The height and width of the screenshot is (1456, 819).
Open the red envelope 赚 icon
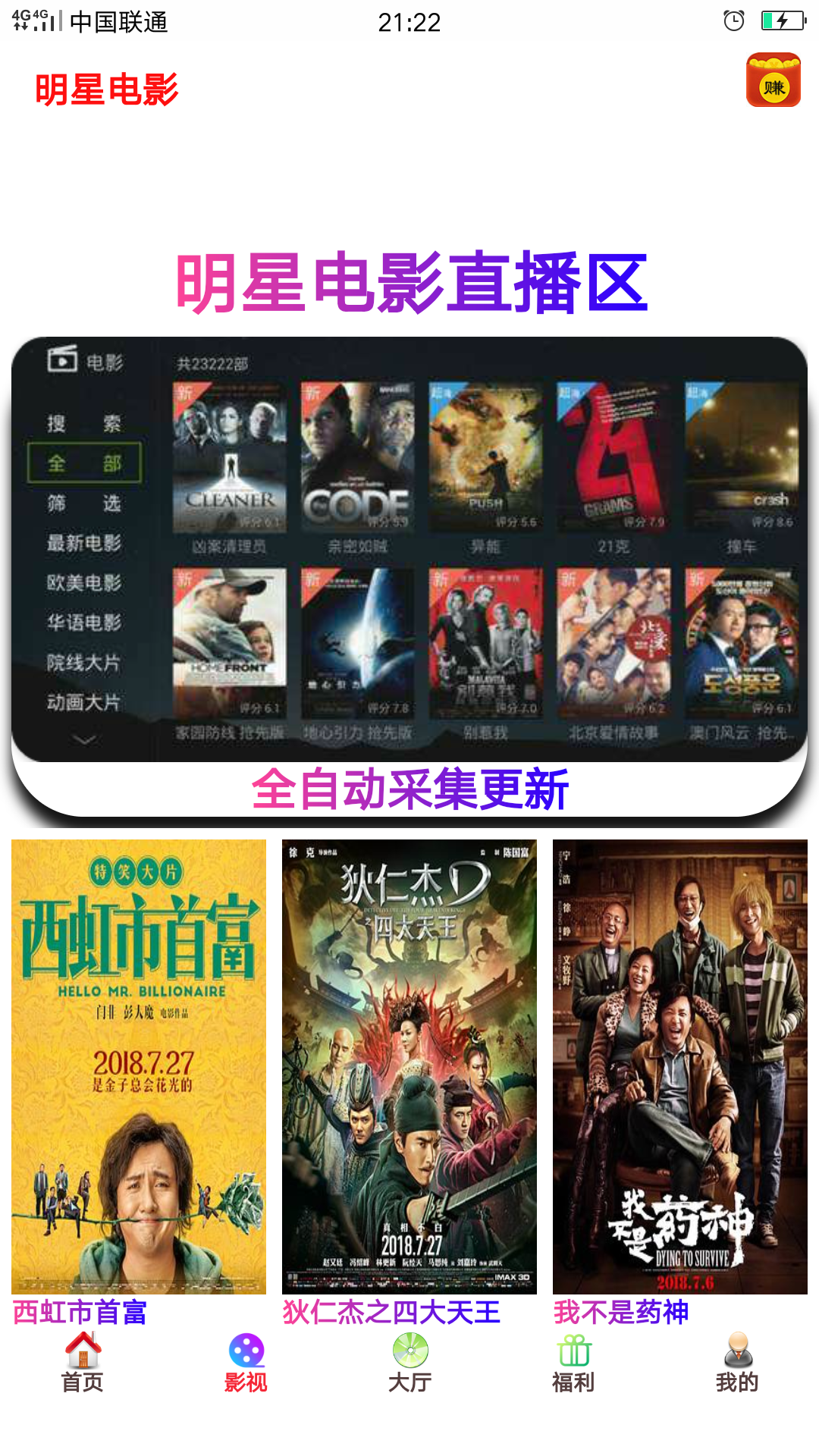[773, 80]
